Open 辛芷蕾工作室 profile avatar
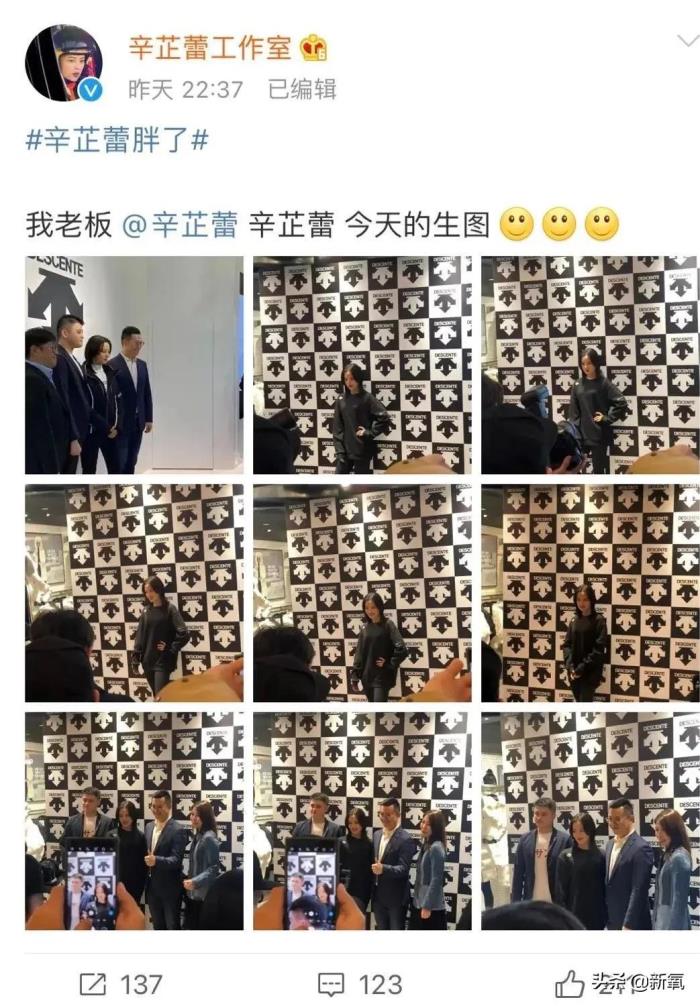Screen dimensions: 700x1006 63,63
